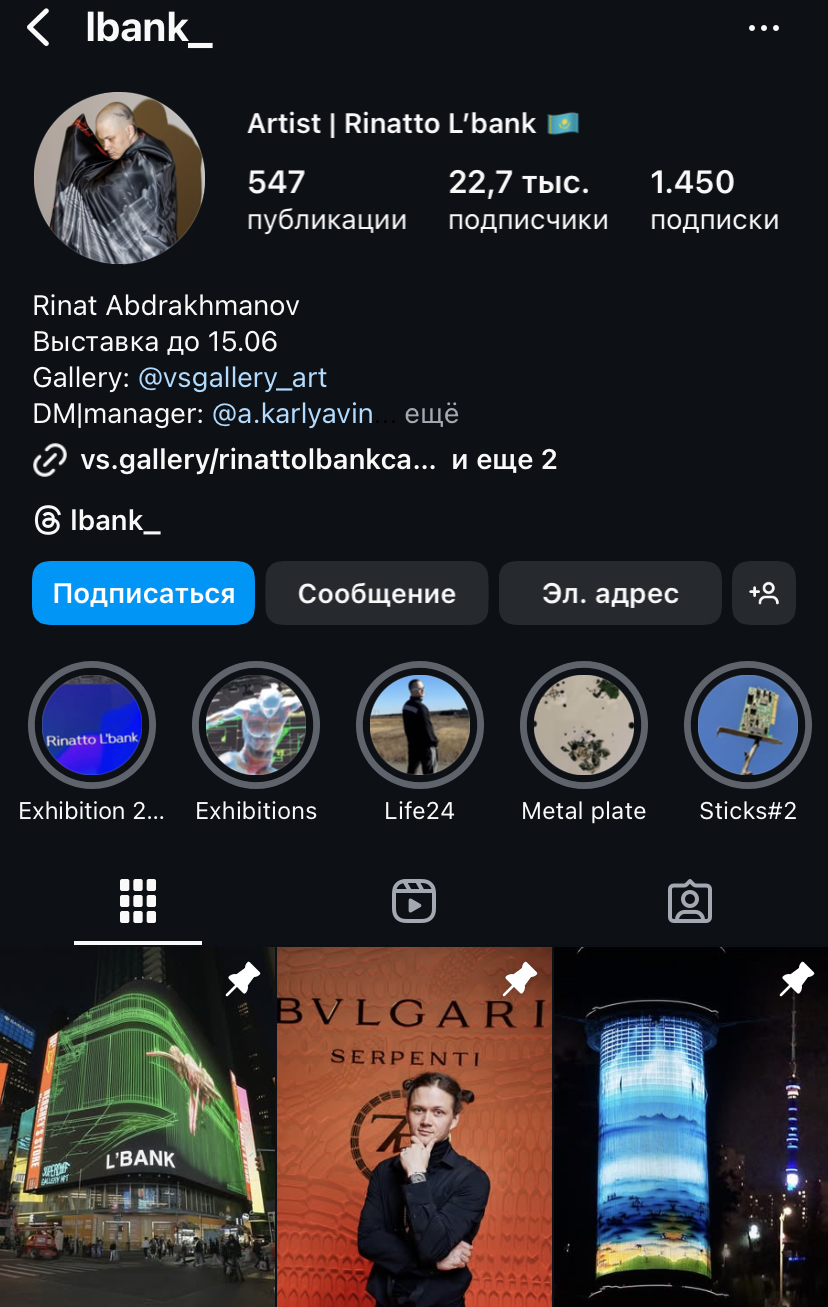
Task: Open the Metal plate highlight
Action: click(584, 725)
